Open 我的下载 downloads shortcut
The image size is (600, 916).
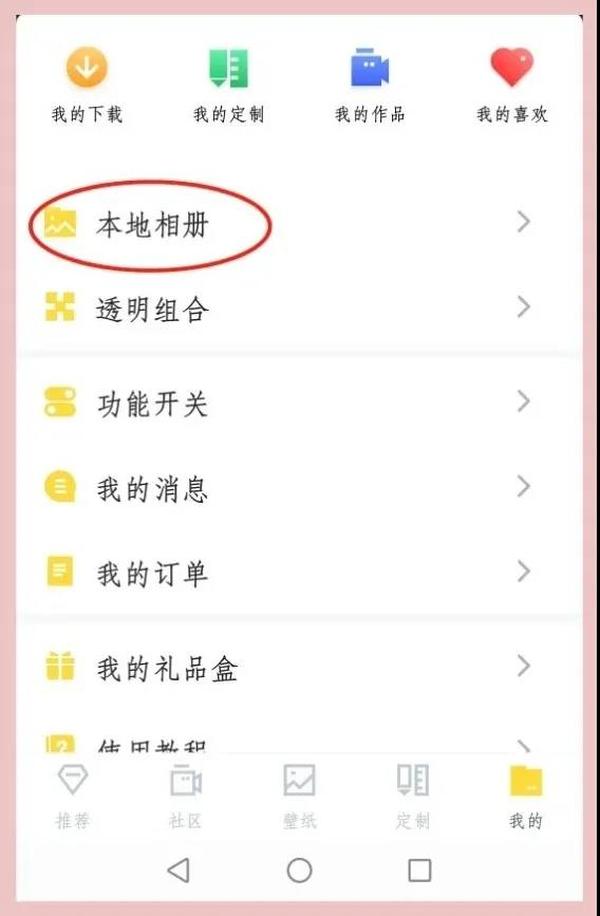(87, 85)
